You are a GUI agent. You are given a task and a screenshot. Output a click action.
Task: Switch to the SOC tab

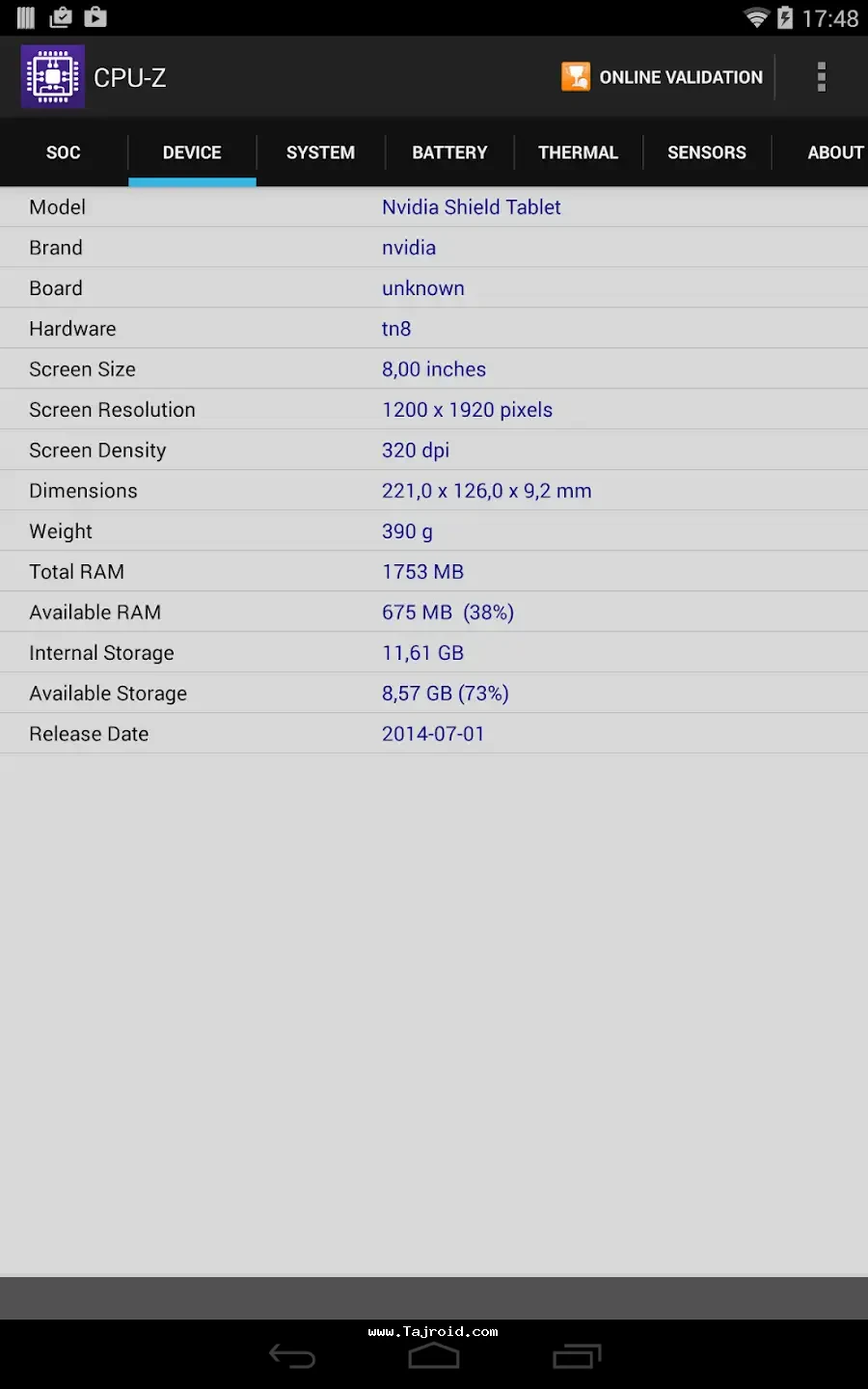[64, 152]
